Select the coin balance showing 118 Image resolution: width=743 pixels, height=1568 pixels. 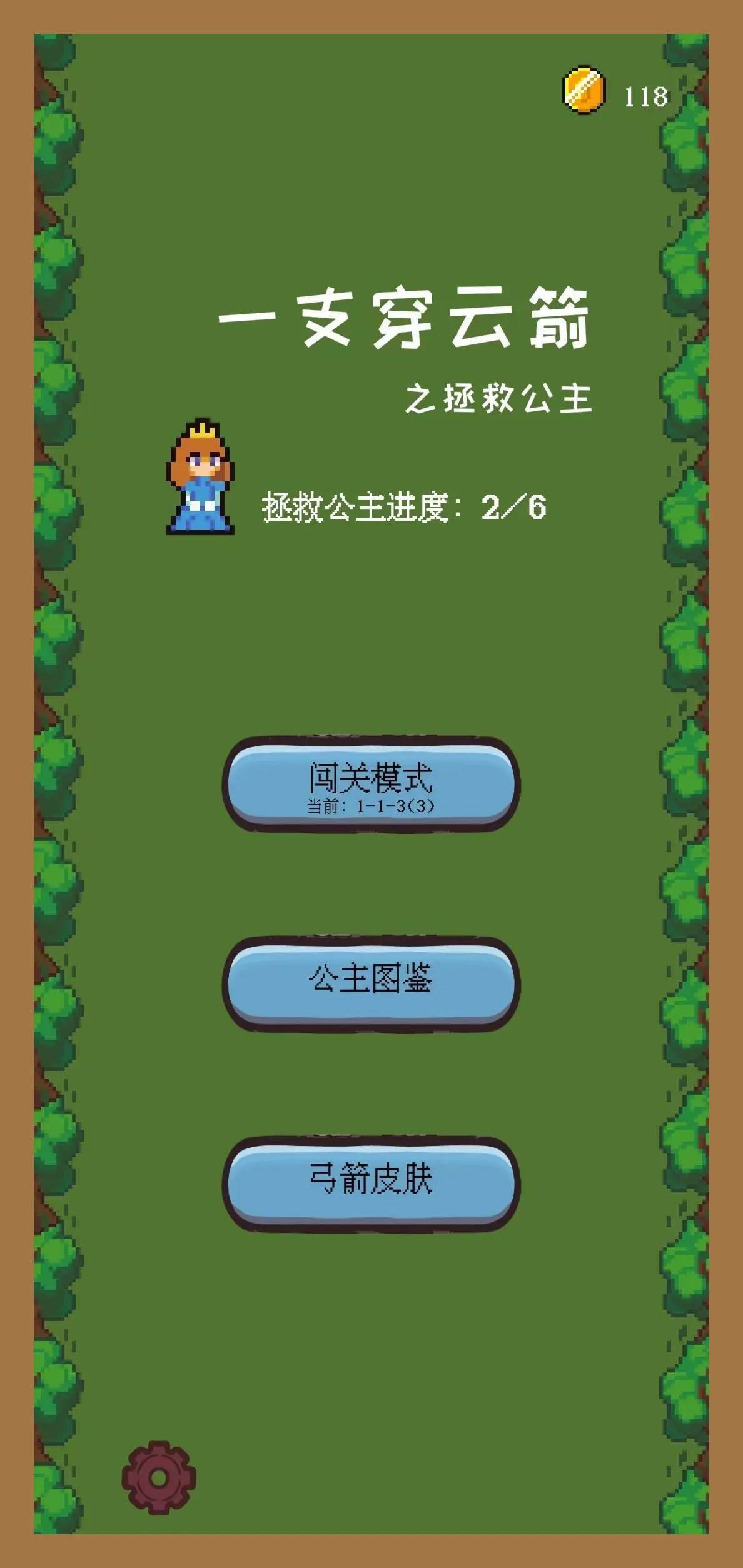645,94
